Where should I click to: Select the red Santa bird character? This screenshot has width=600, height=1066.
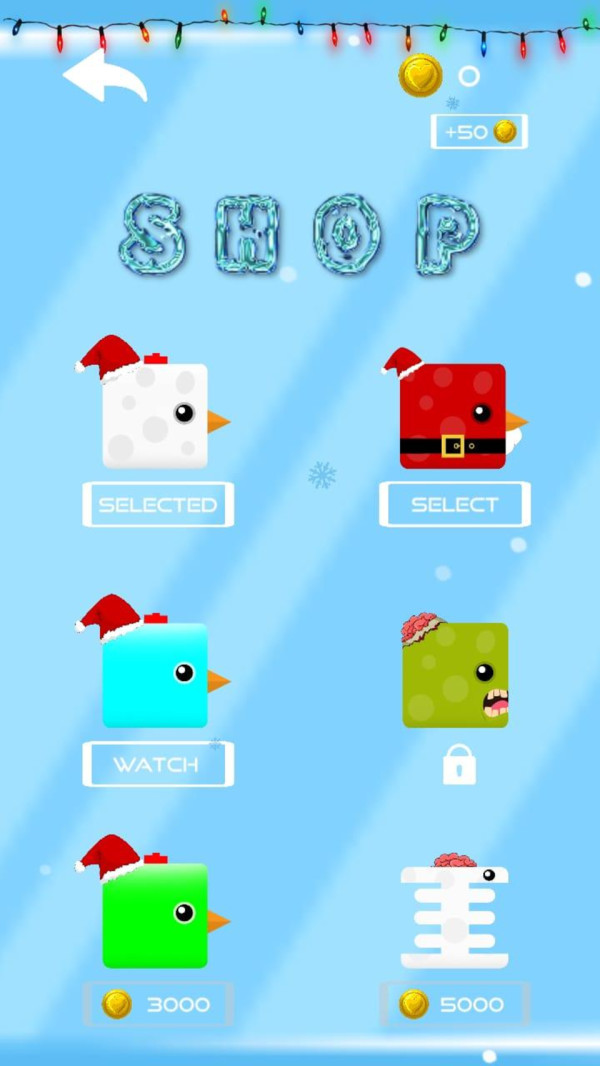coord(454,505)
